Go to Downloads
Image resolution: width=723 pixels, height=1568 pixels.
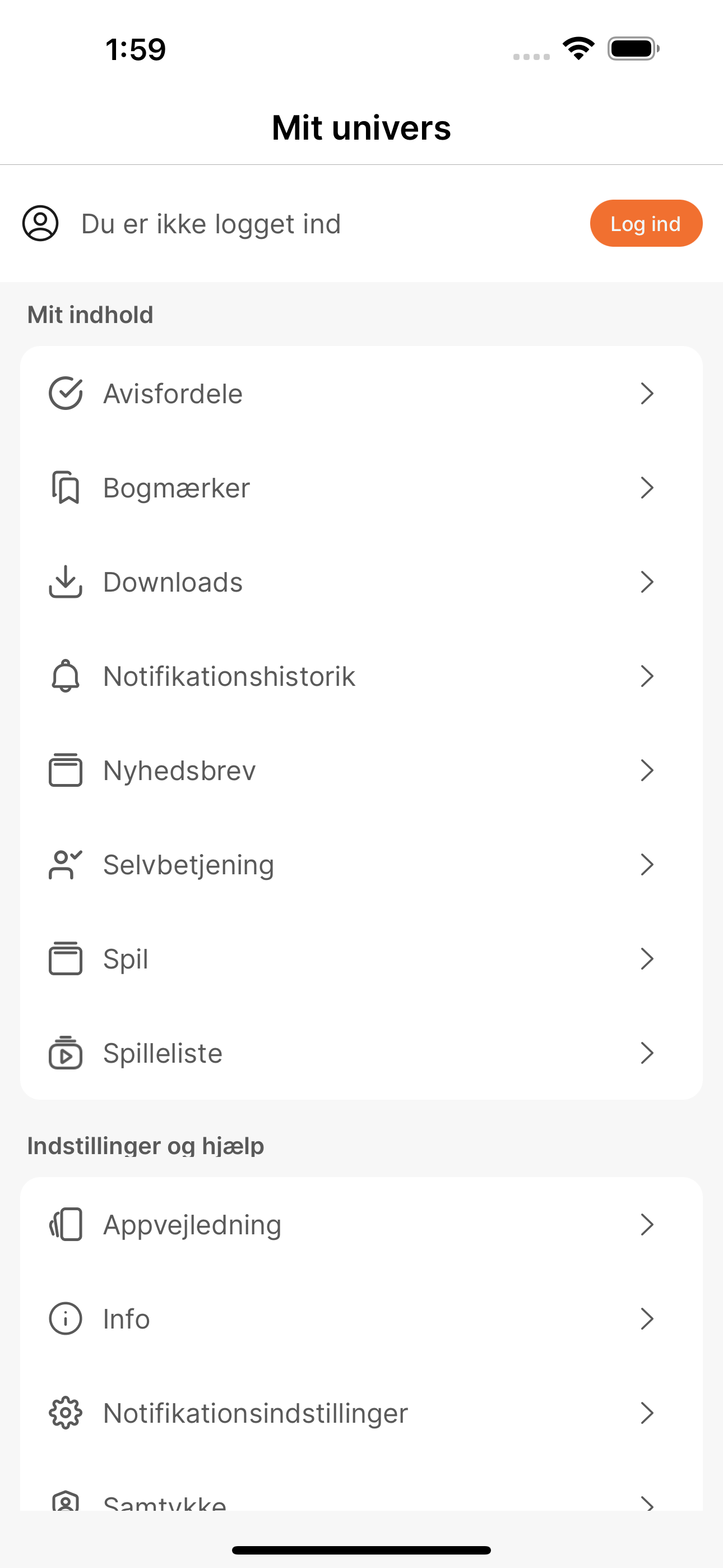click(361, 582)
